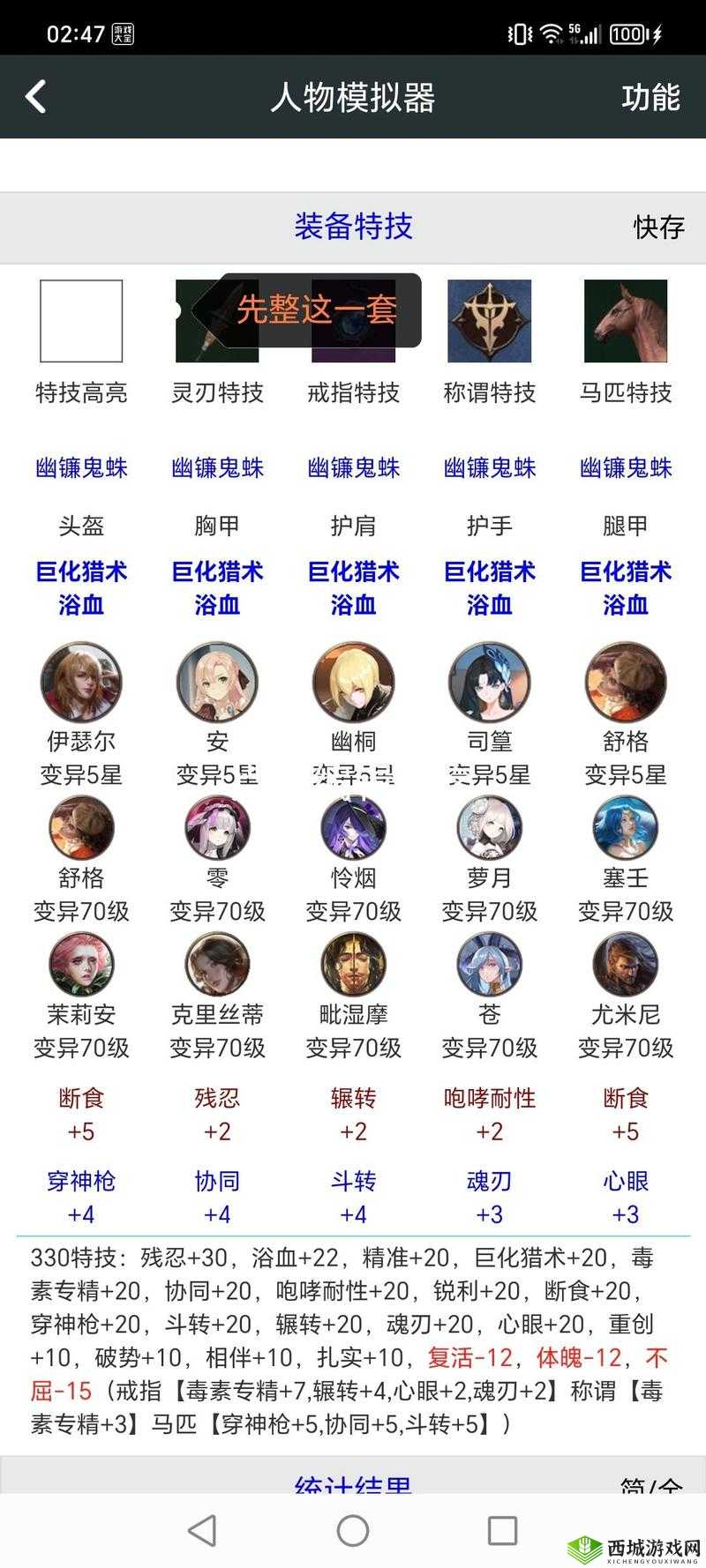The image size is (706, 1568).
Task: Open 马匹特技 horse slot
Action: point(626,321)
